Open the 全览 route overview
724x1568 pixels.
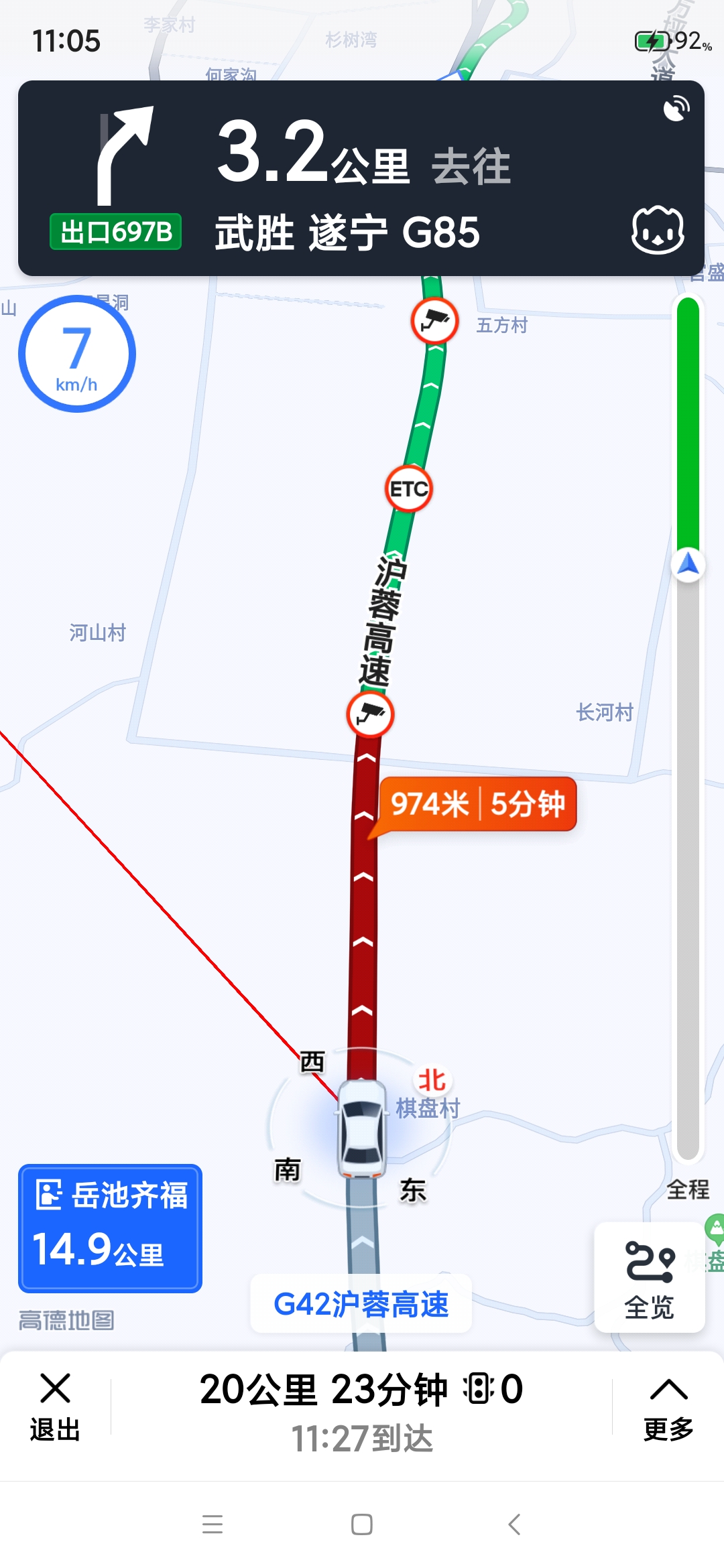(x=649, y=1279)
